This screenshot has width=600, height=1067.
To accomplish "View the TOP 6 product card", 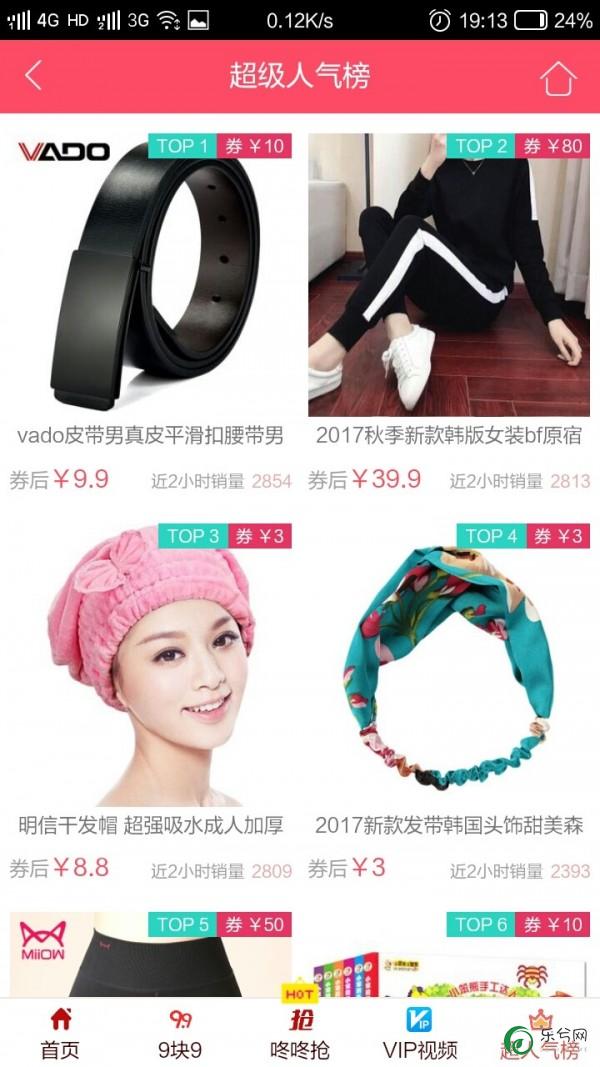I will click(x=448, y=955).
